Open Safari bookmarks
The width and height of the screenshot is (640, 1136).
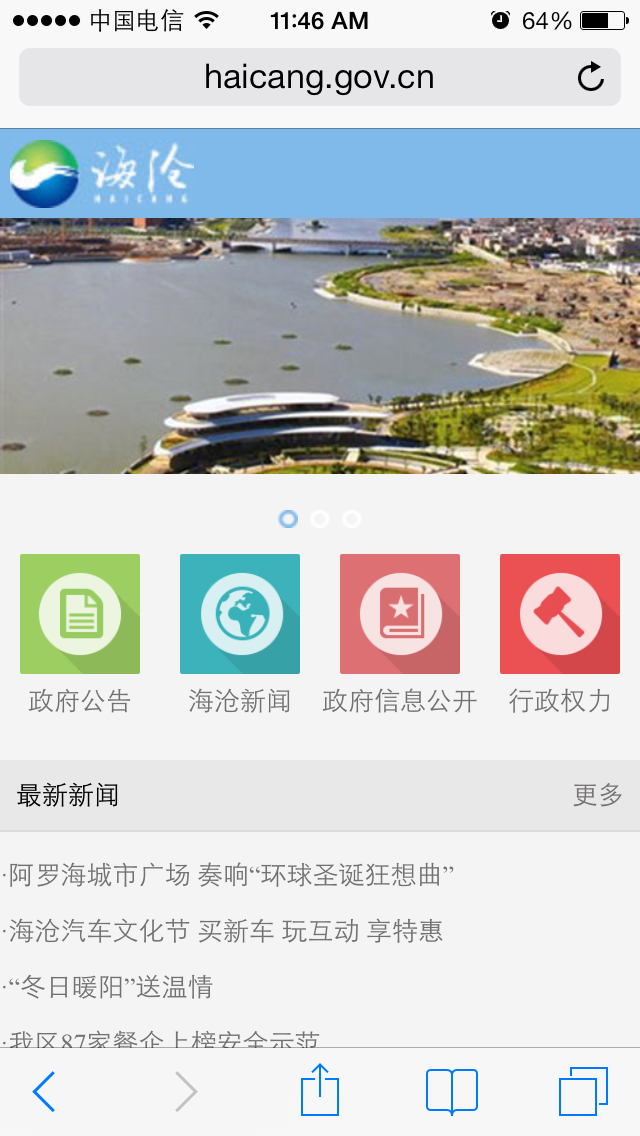click(452, 1091)
